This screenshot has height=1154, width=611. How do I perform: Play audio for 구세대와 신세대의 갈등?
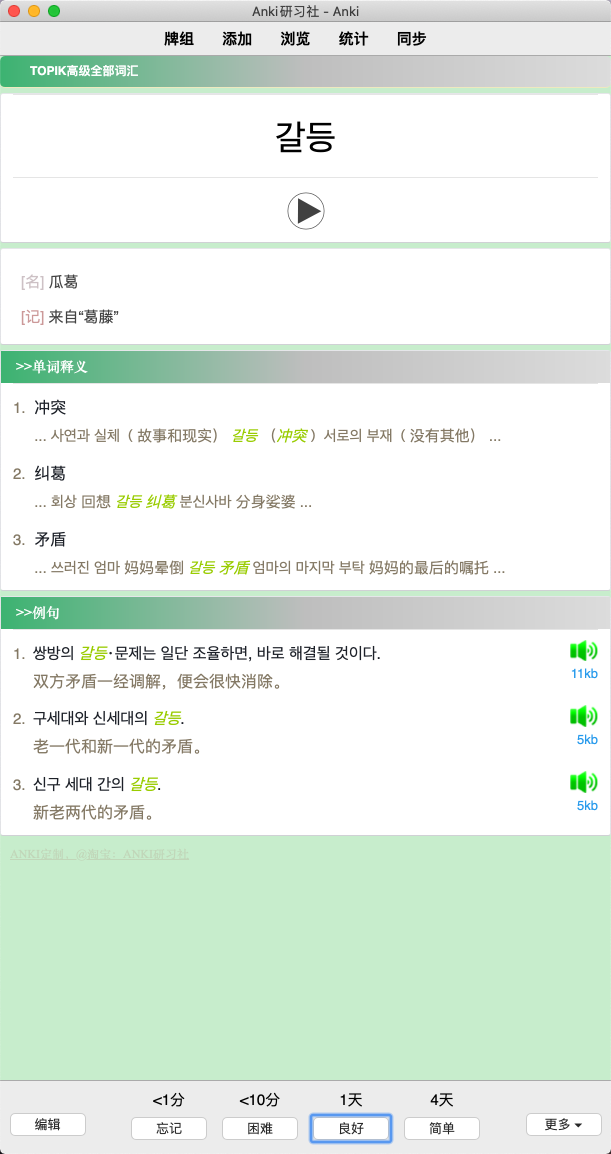click(583, 717)
